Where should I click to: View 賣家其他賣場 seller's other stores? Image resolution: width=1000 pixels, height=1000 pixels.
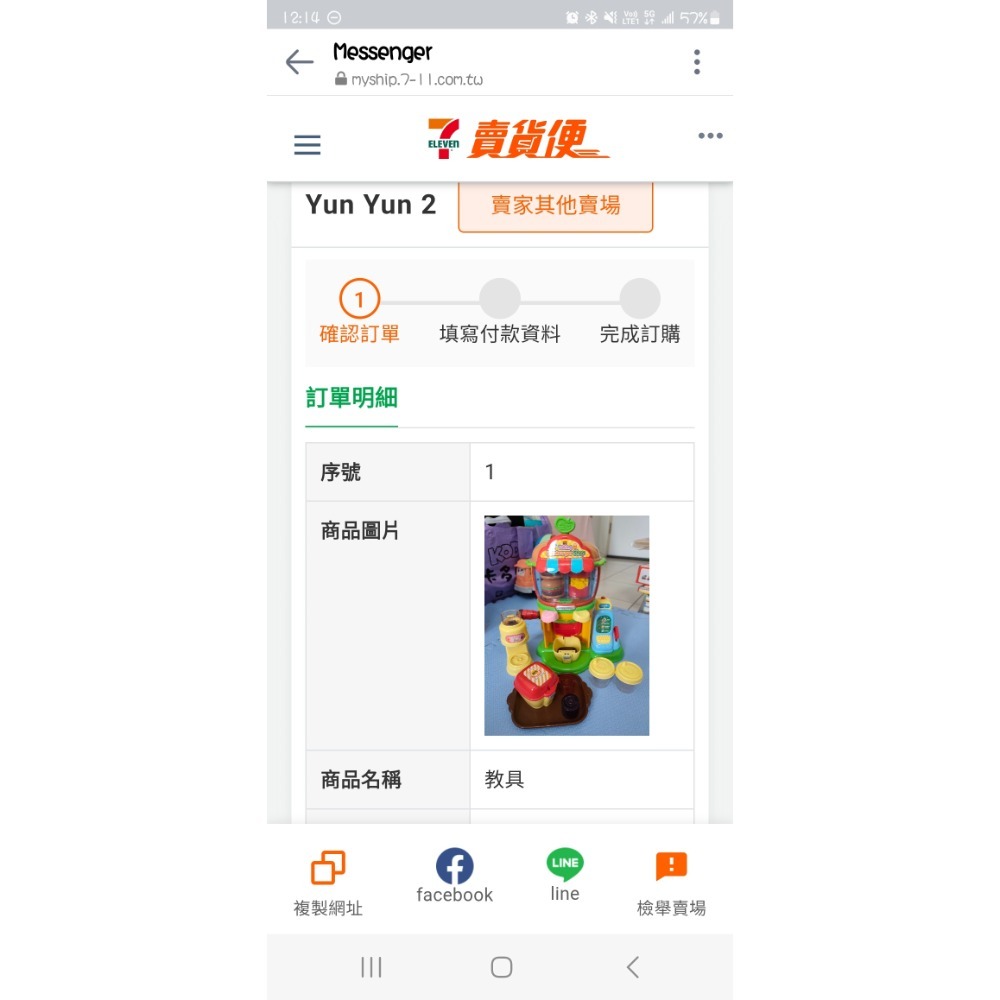[x=555, y=205]
